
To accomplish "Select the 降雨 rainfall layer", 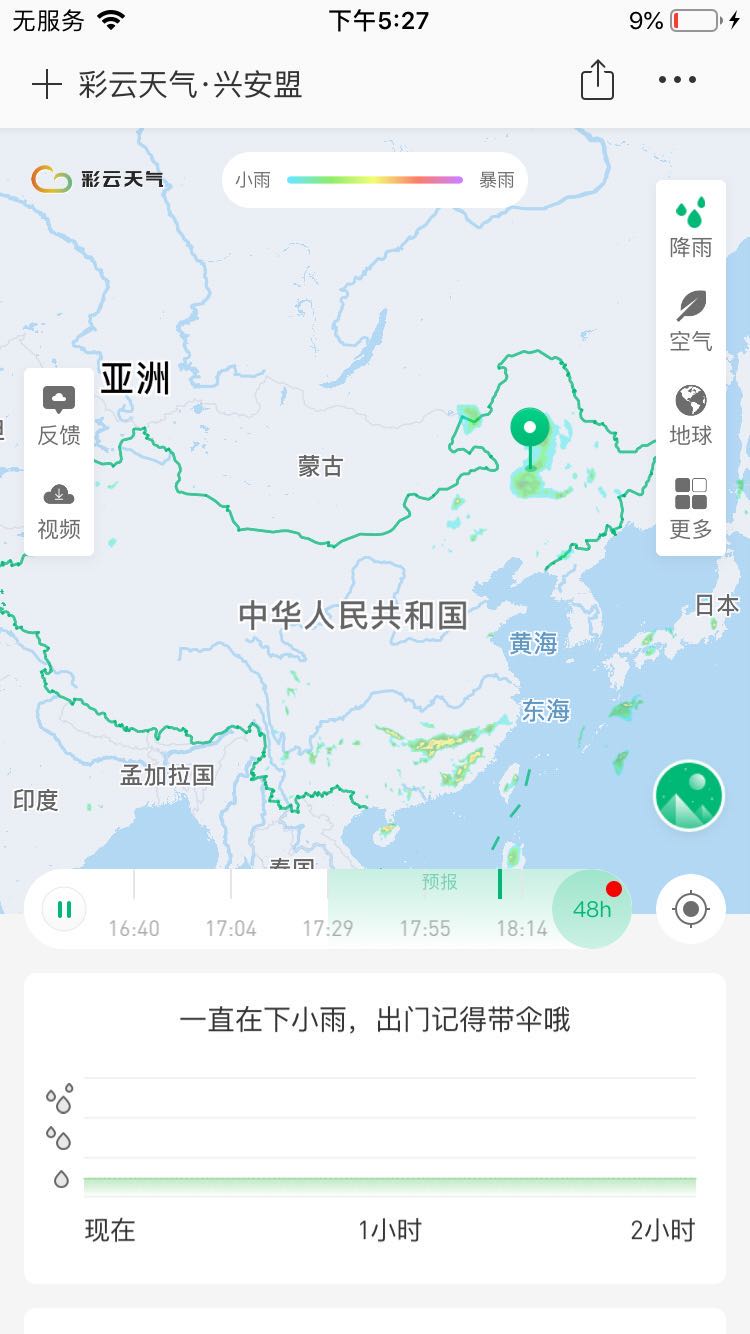I will pyautogui.click(x=691, y=227).
